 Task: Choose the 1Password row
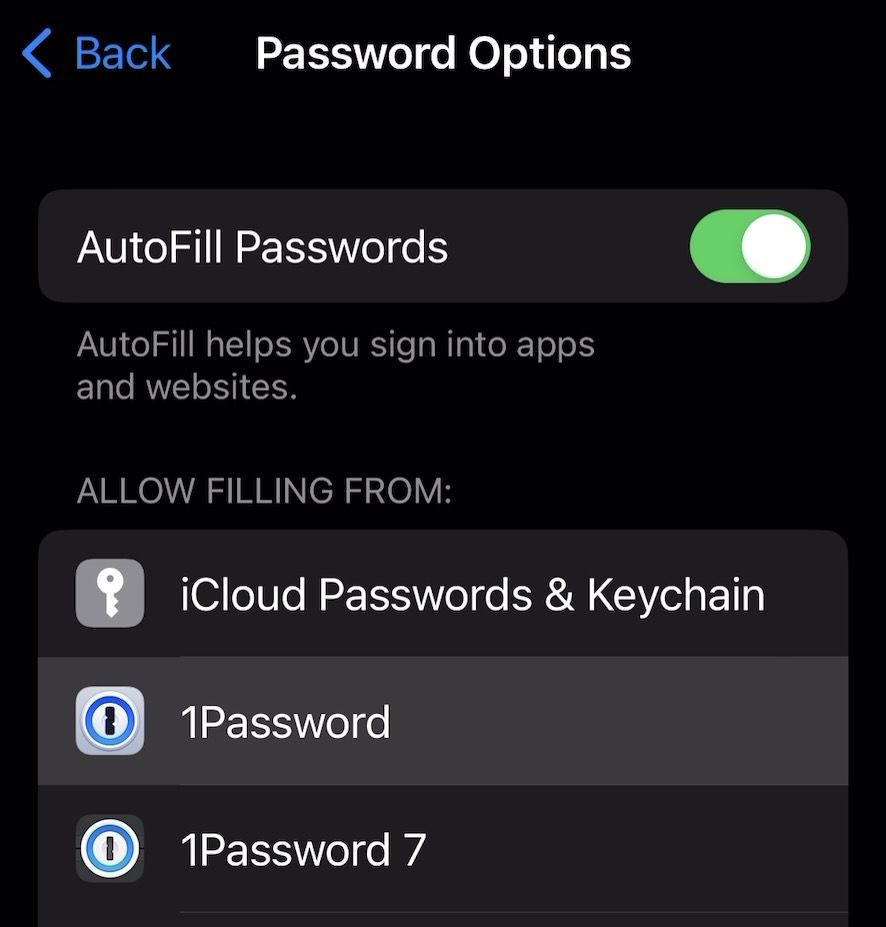(442, 722)
